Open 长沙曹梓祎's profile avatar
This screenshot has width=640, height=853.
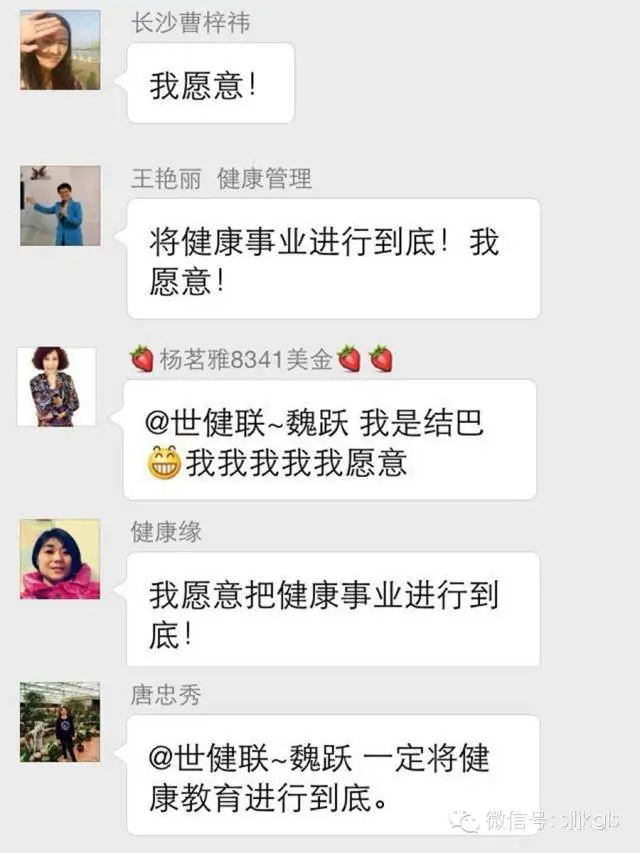point(60,50)
